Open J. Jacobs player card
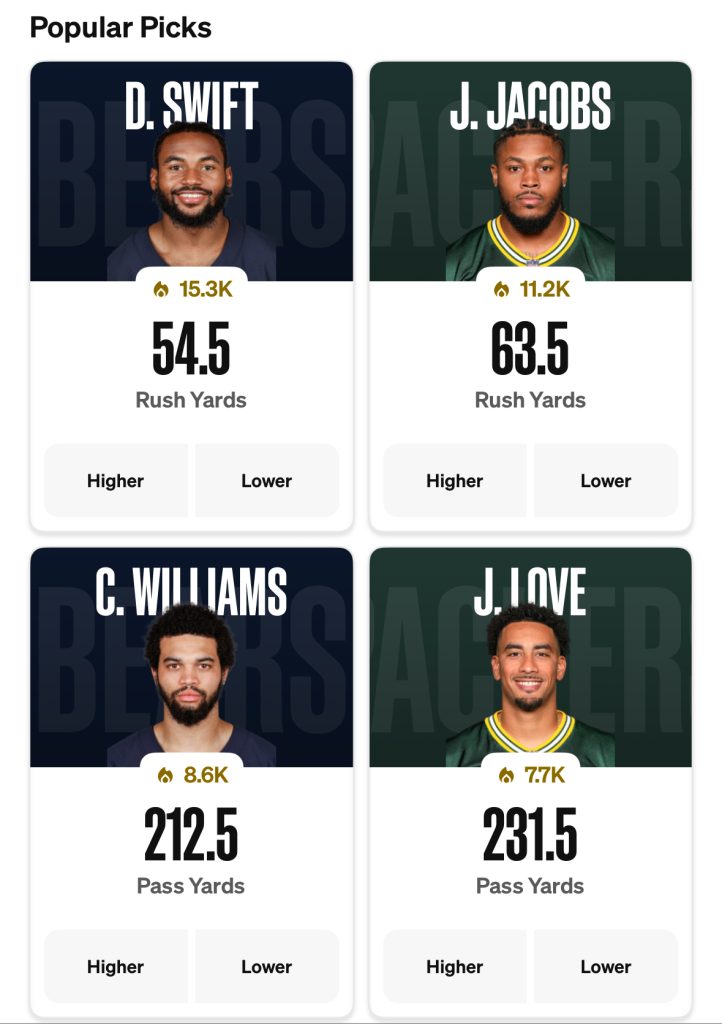Screen dimensions: 722x1024 pyautogui.click(x=530, y=180)
